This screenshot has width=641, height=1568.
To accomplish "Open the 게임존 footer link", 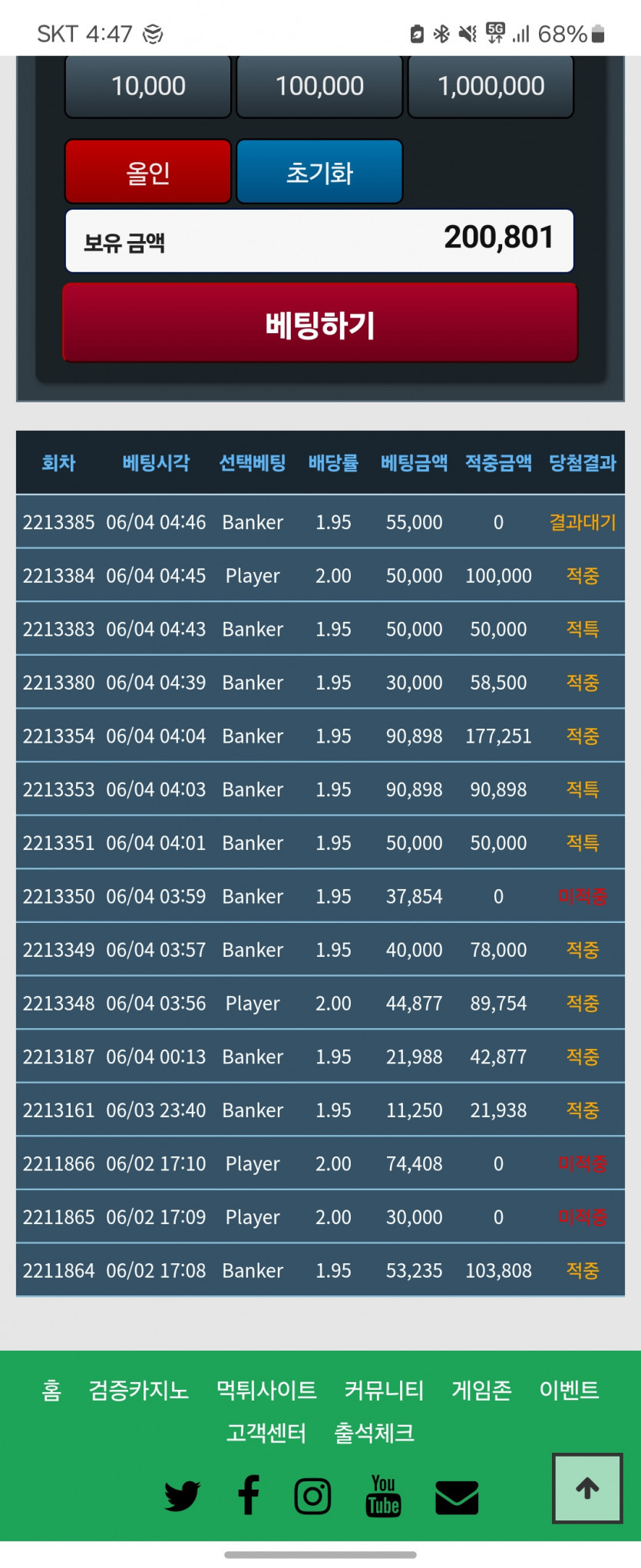I will pos(481,1390).
